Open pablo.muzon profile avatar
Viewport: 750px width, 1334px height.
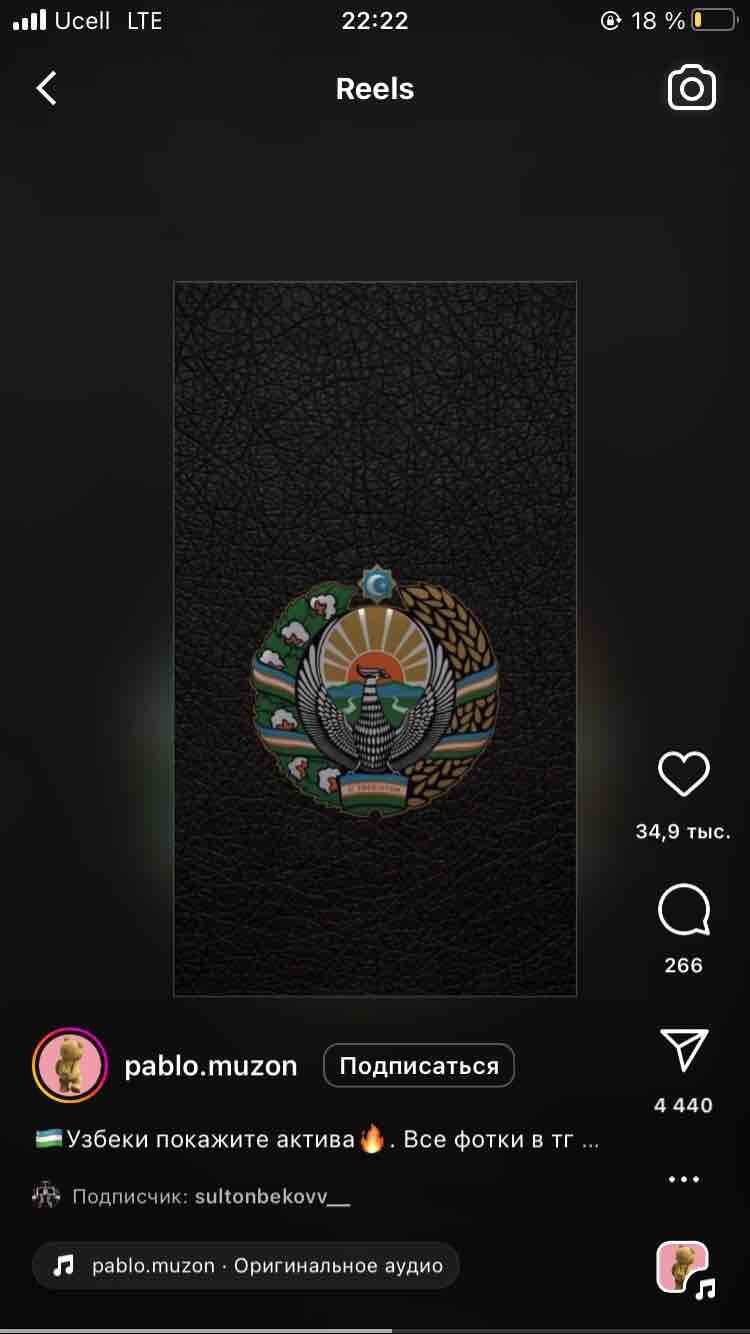click(x=69, y=1066)
